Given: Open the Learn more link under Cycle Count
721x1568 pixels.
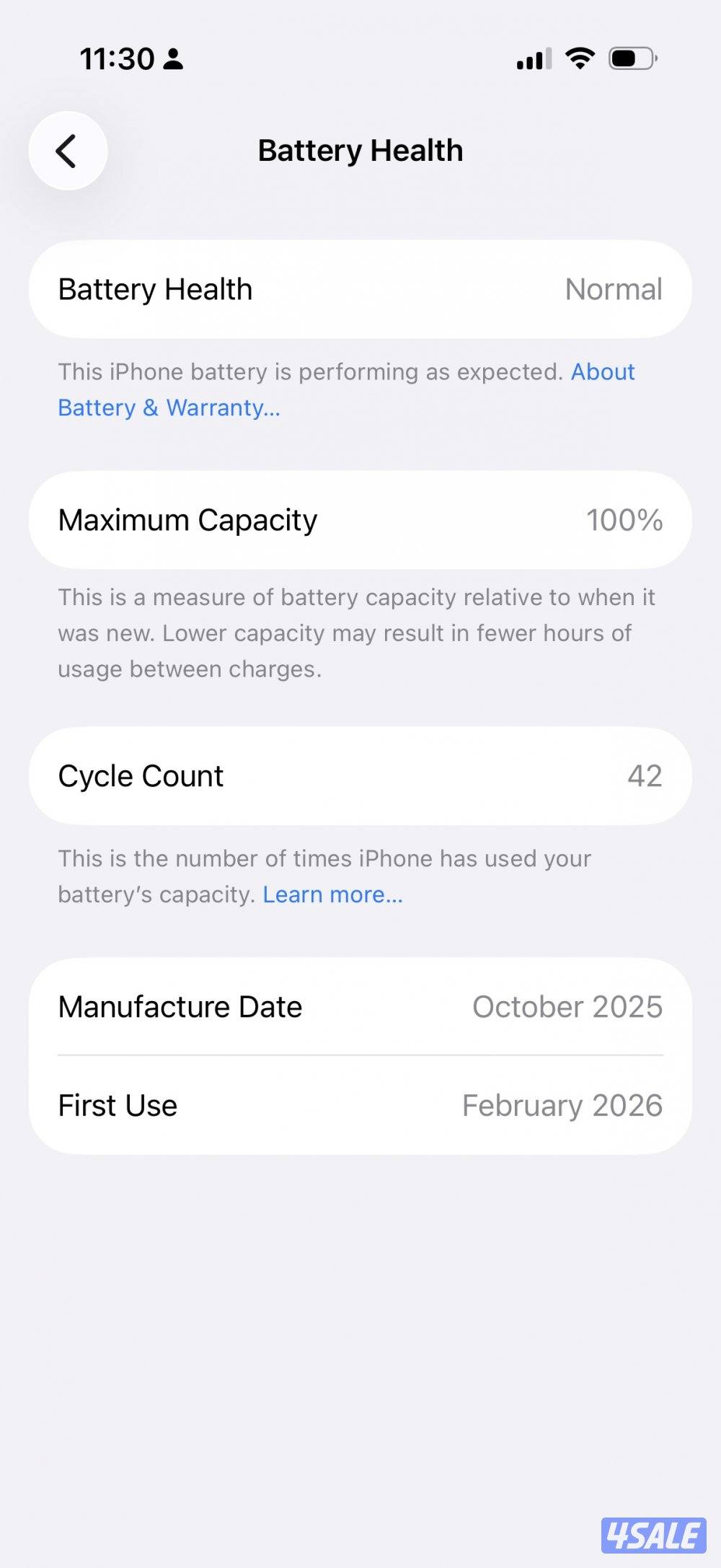Looking at the screenshot, I should (332, 894).
